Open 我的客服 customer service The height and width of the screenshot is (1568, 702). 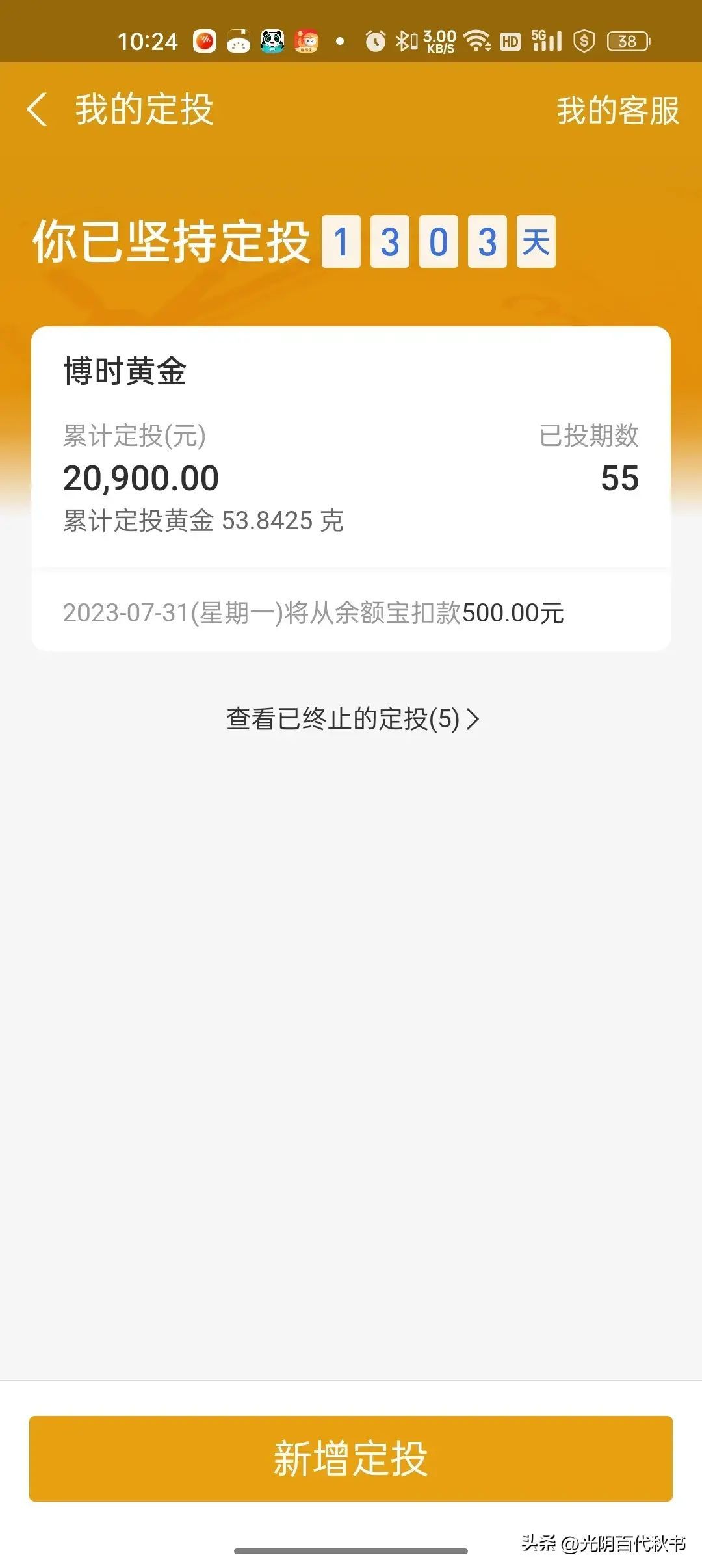click(617, 111)
